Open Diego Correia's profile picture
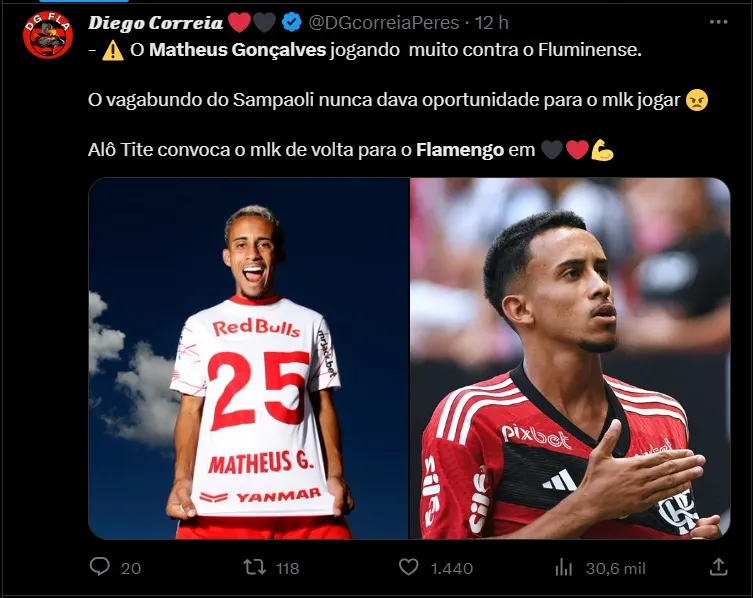753x598 pixels. pyautogui.click(x=48, y=36)
